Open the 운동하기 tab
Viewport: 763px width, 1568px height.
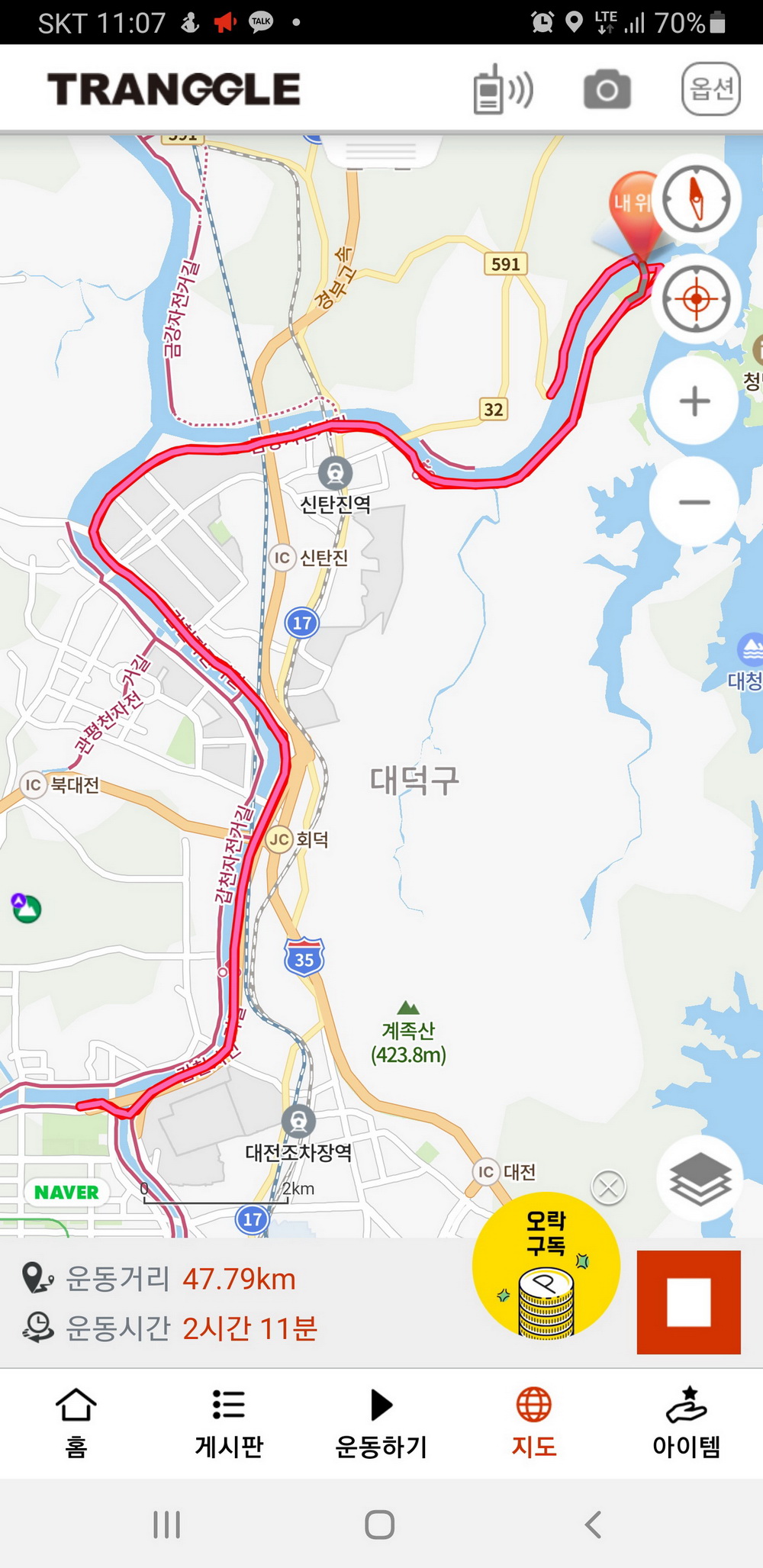click(x=381, y=1422)
